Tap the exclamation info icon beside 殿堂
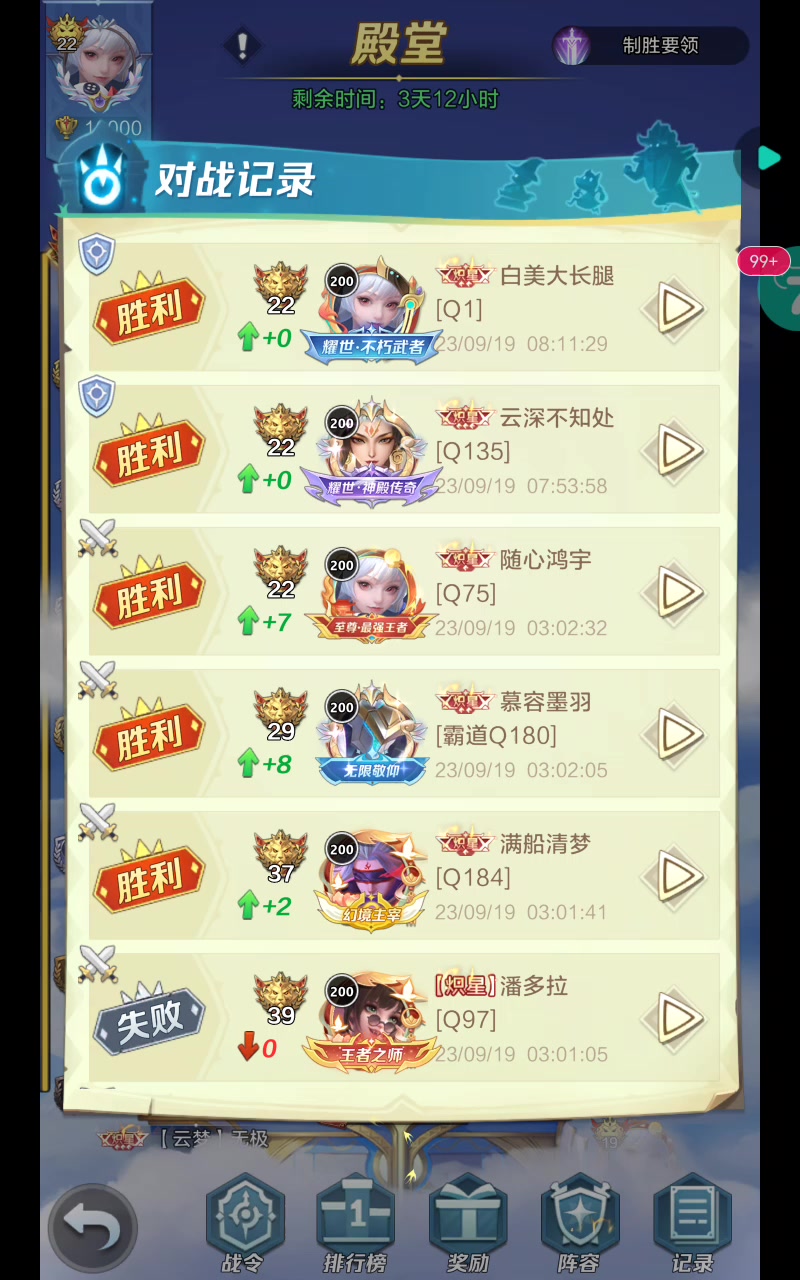The image size is (800, 1280). point(242,45)
